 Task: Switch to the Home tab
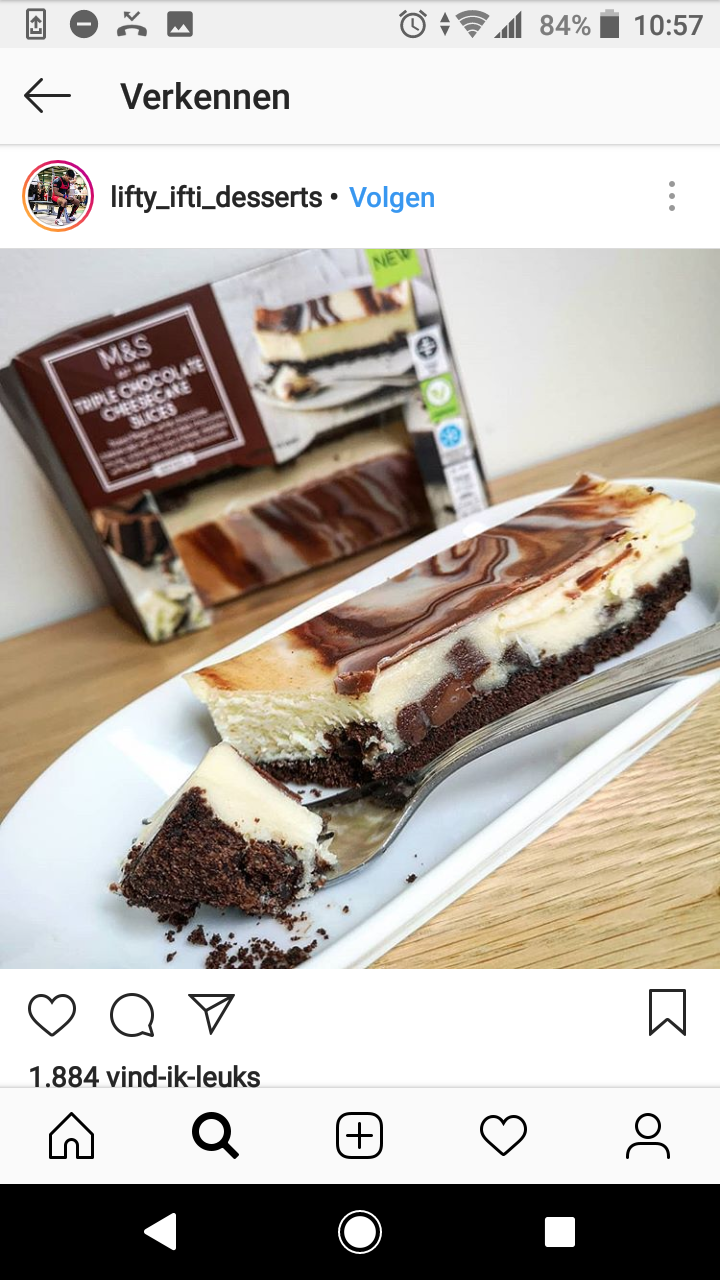tap(72, 1137)
